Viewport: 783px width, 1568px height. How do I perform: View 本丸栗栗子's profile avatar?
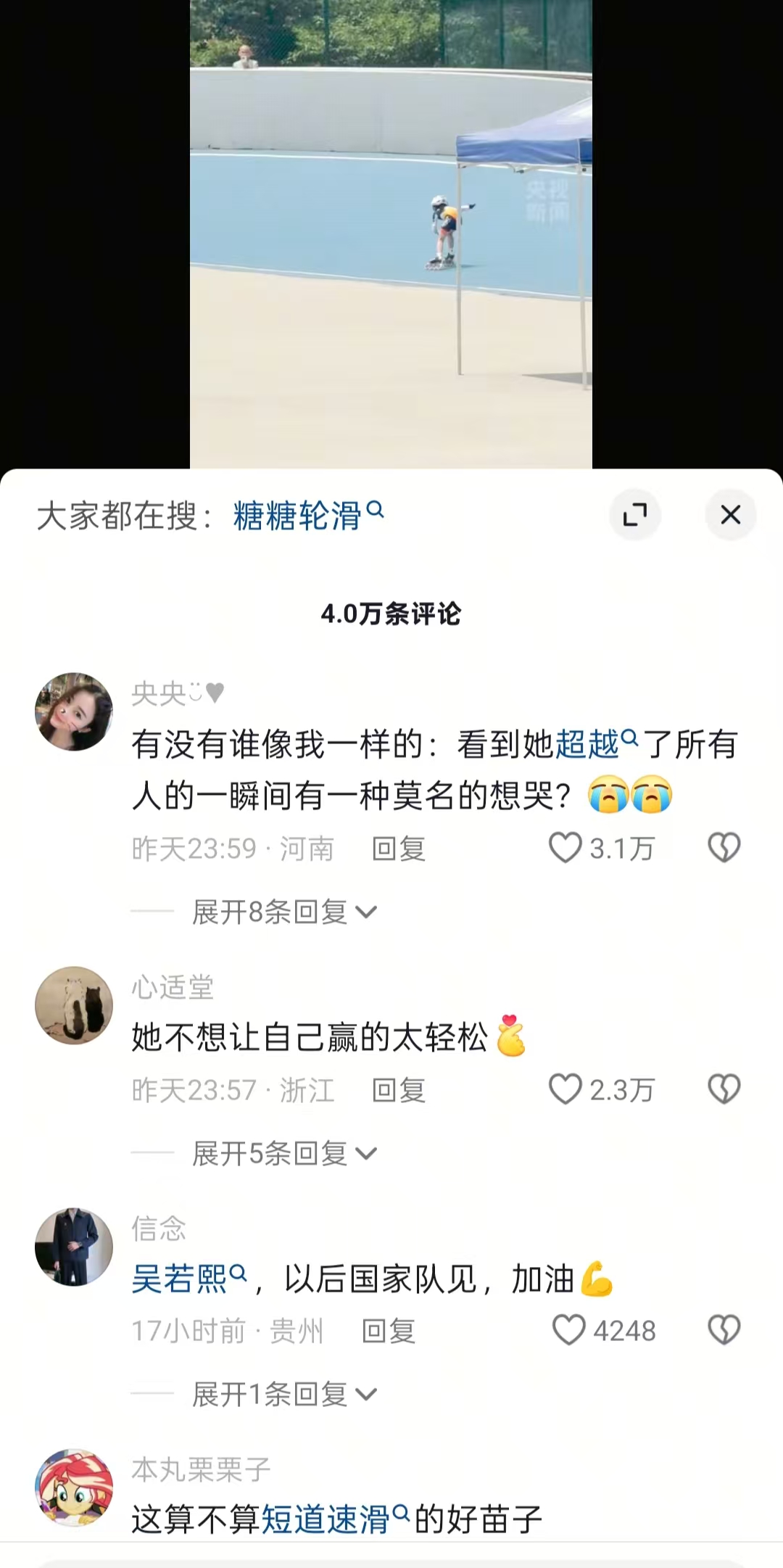74,1488
